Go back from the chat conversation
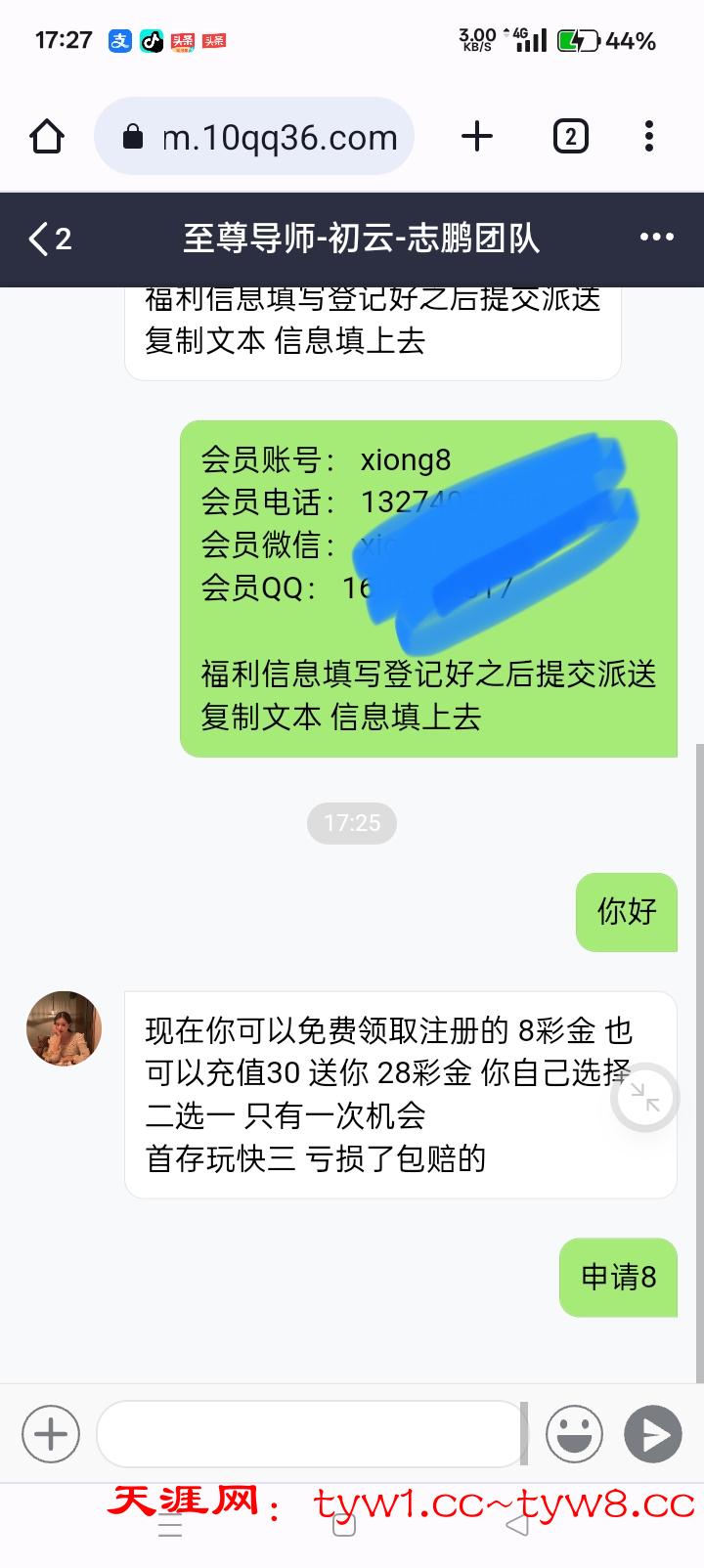 pos(49,239)
